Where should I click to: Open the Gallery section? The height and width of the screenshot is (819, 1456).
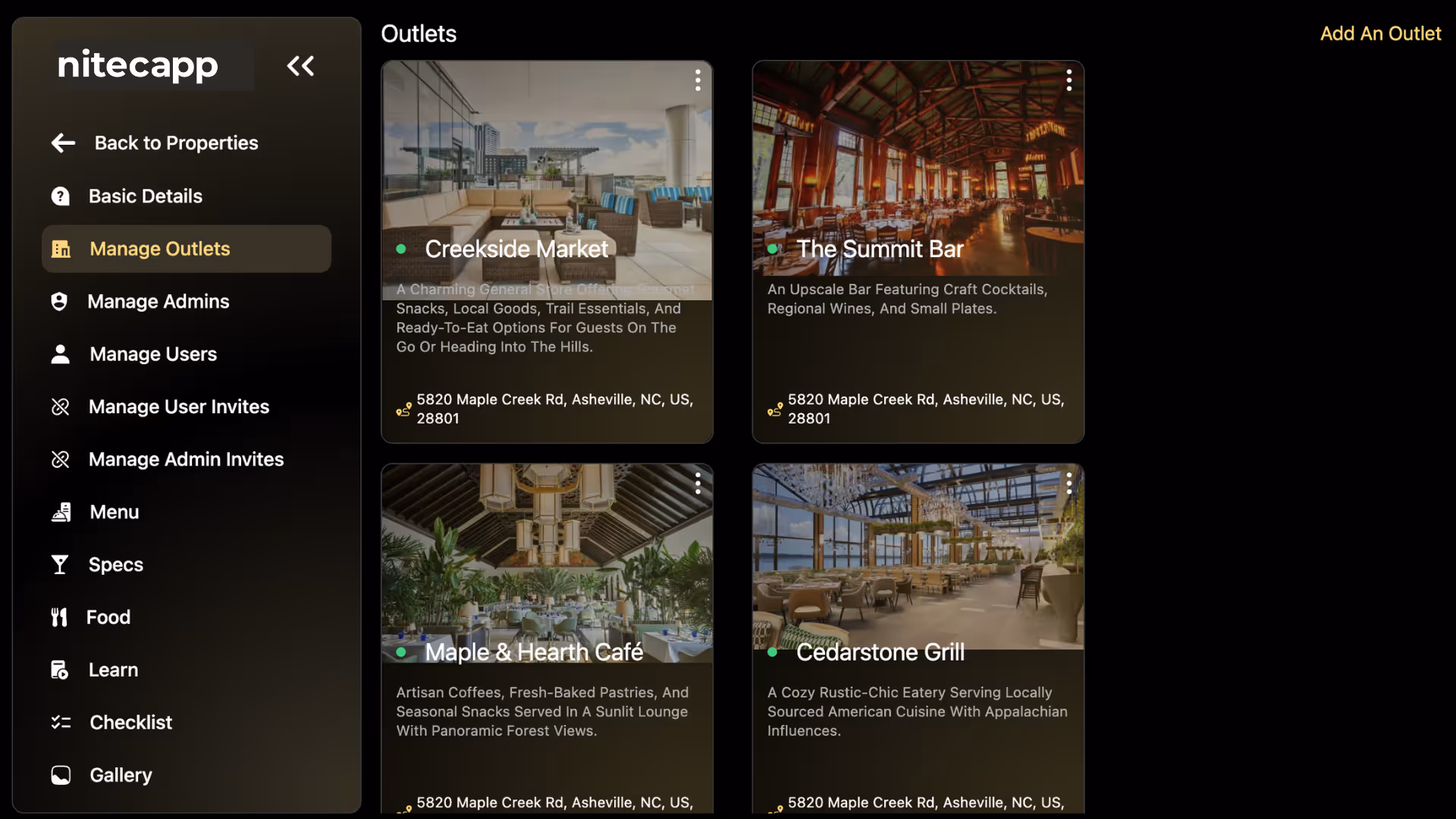[x=101, y=775]
